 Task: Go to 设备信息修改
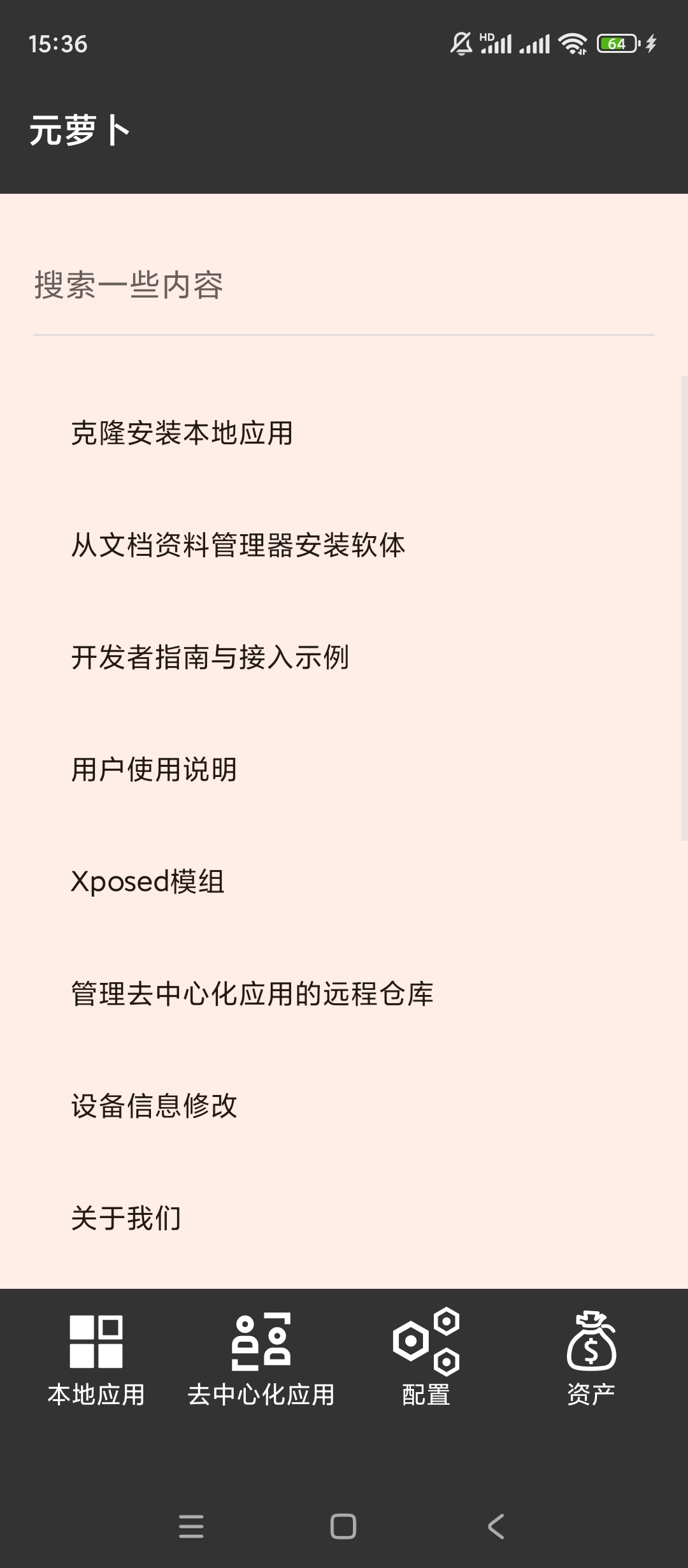point(154,1107)
